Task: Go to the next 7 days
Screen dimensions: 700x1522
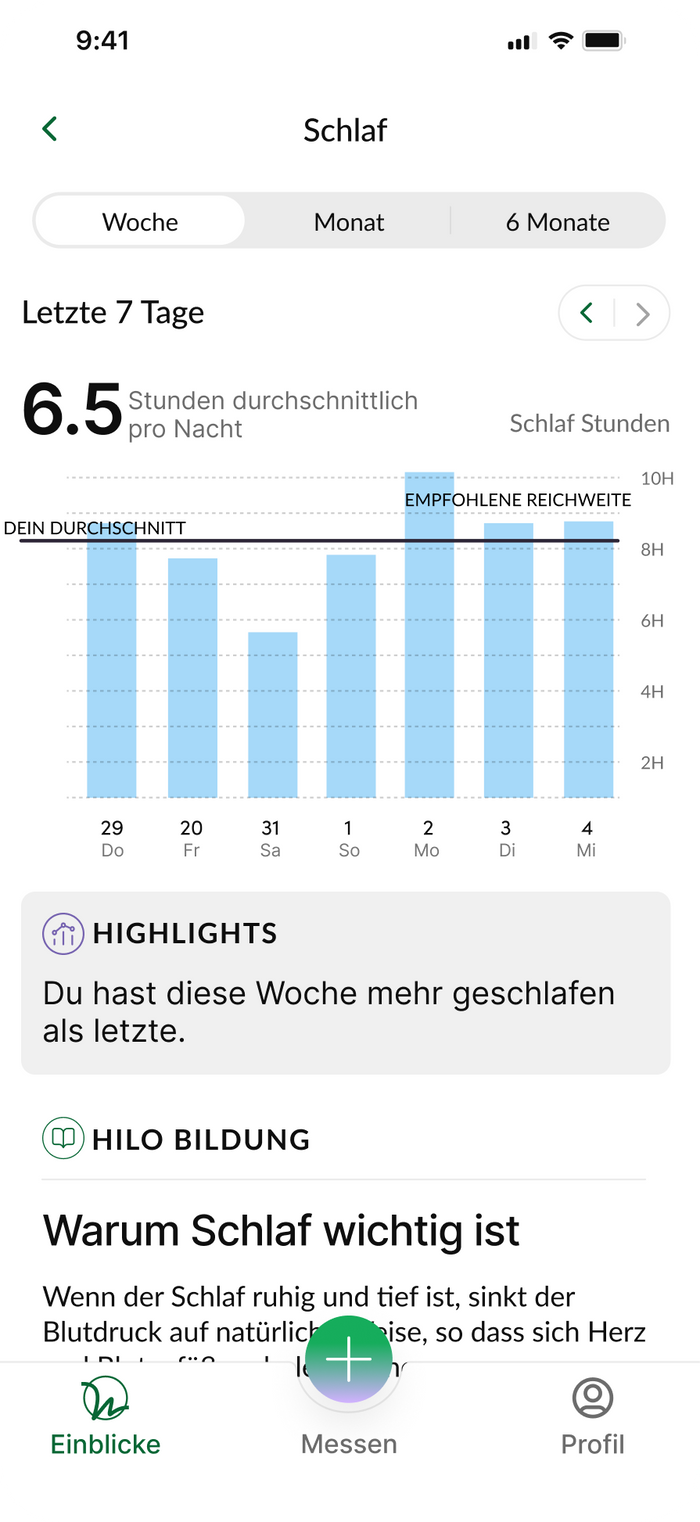Action: [x=643, y=314]
